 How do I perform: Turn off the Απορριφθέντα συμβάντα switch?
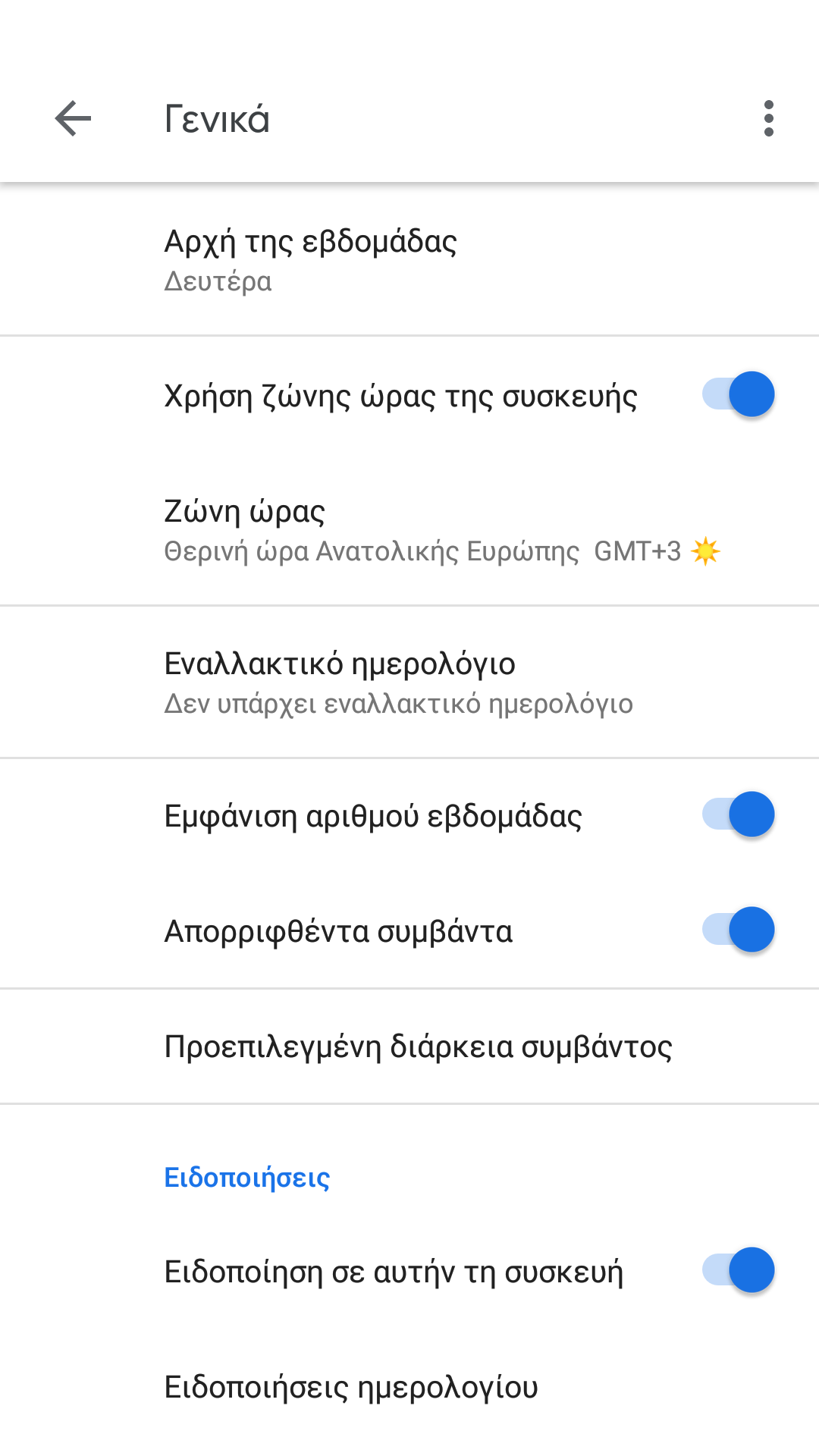coord(738,930)
